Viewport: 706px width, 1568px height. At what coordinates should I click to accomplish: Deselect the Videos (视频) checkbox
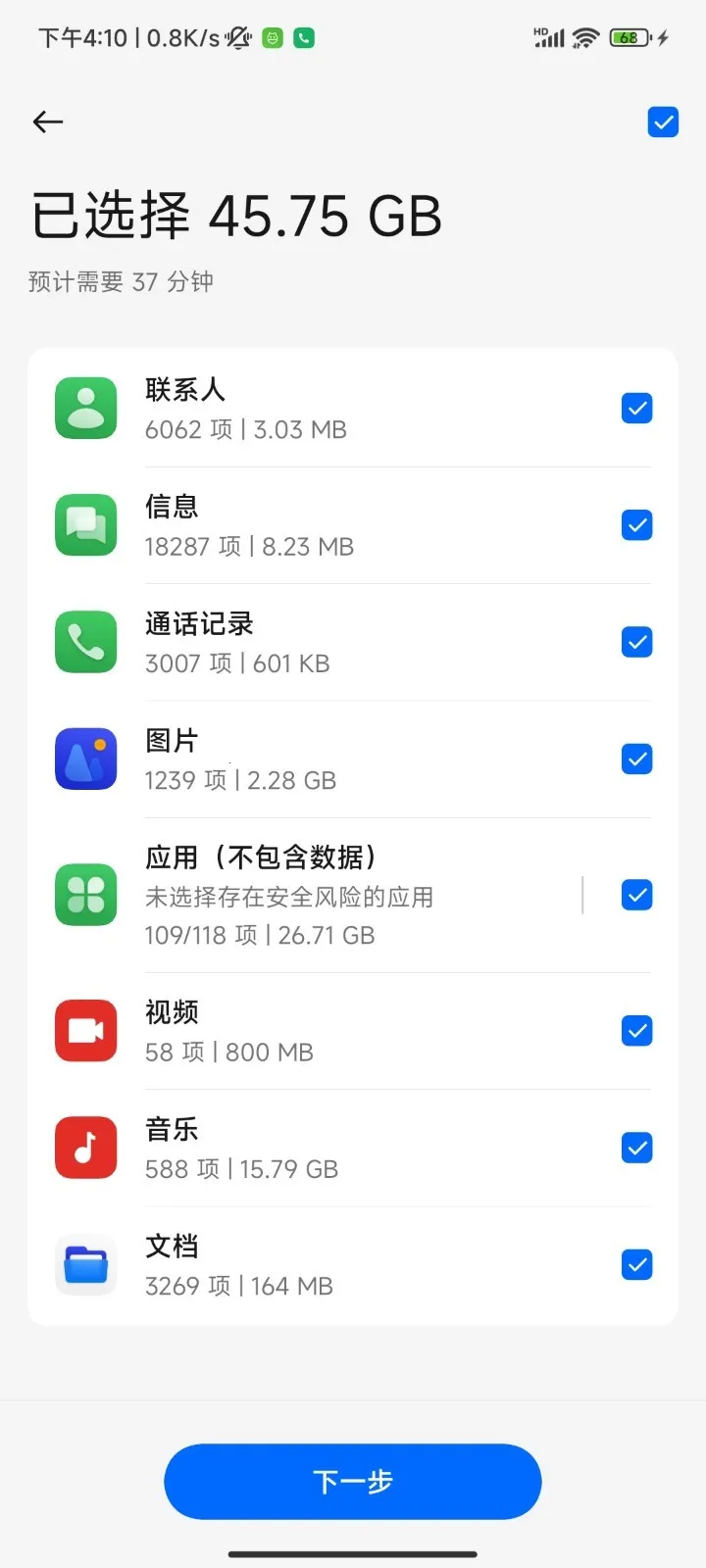coord(636,1030)
